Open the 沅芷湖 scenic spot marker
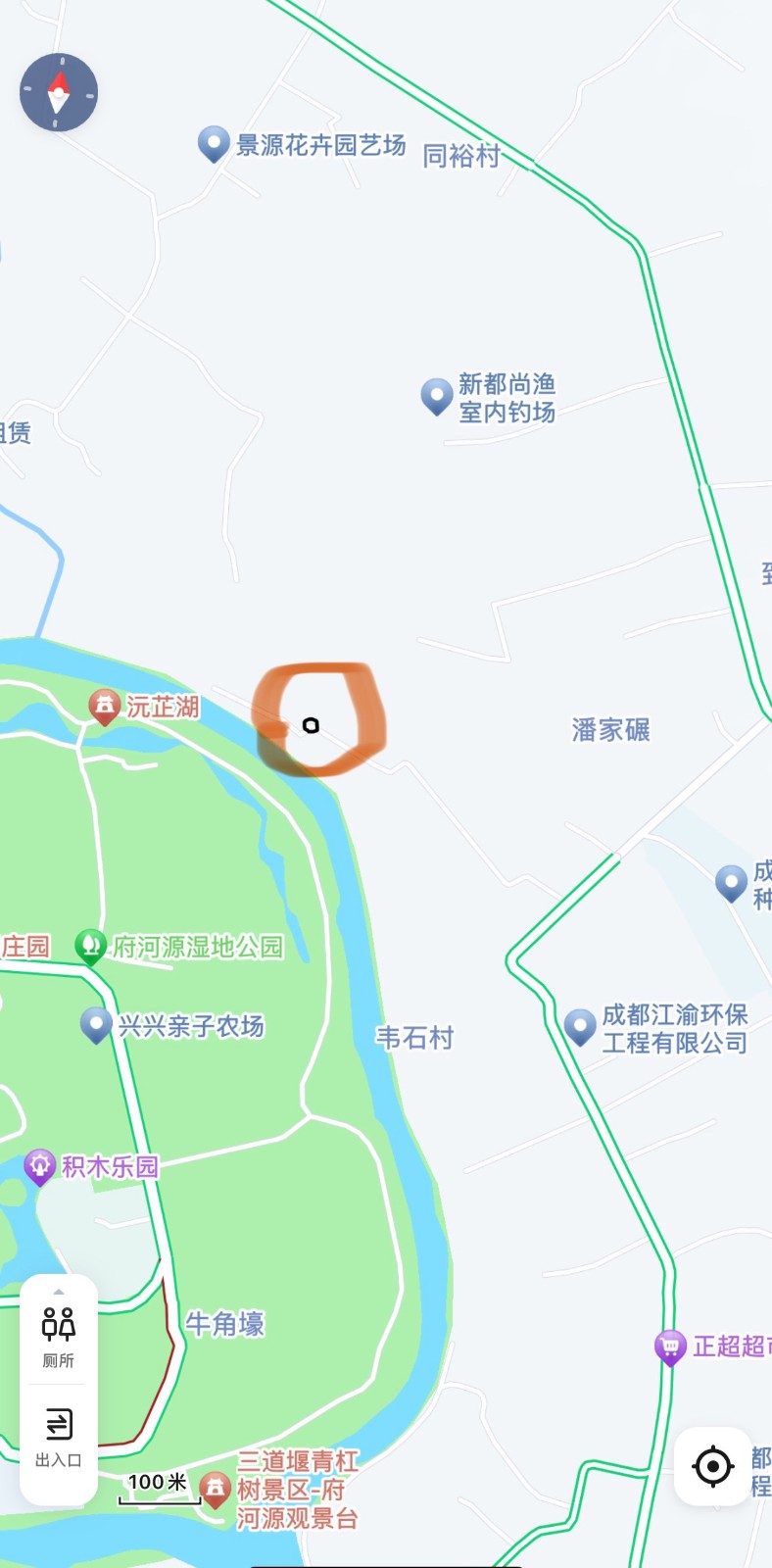 click(x=105, y=706)
